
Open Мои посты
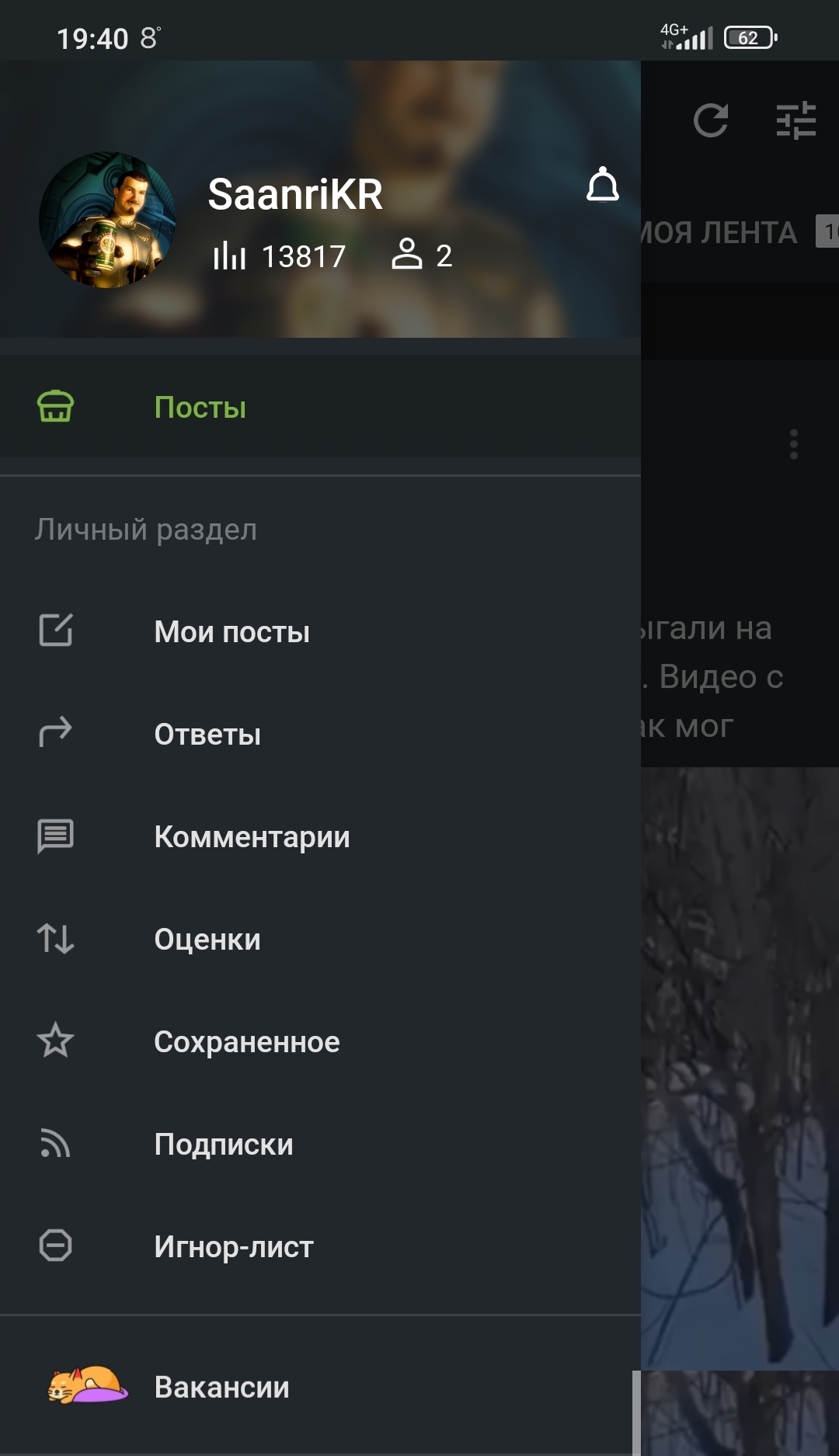point(320,631)
